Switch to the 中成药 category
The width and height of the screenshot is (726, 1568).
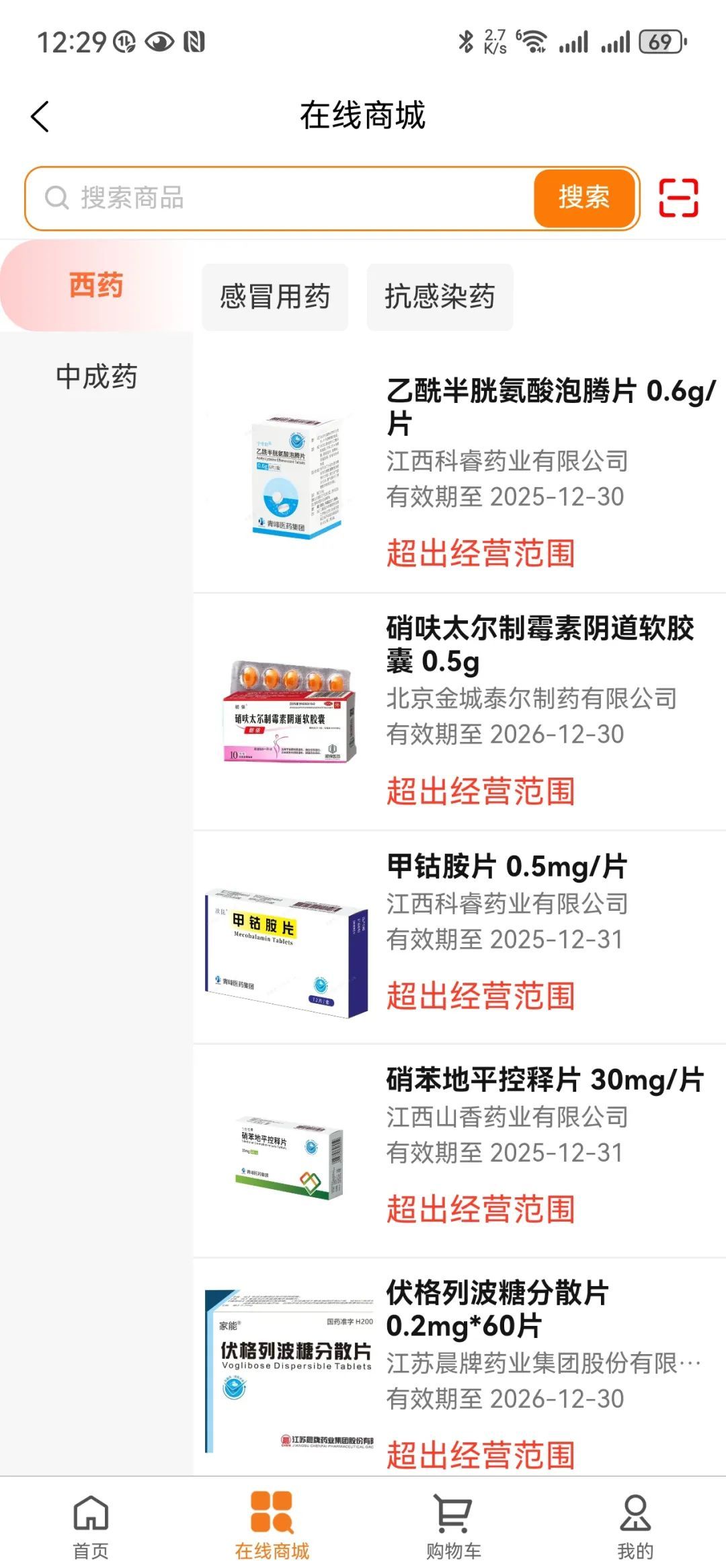tap(96, 377)
